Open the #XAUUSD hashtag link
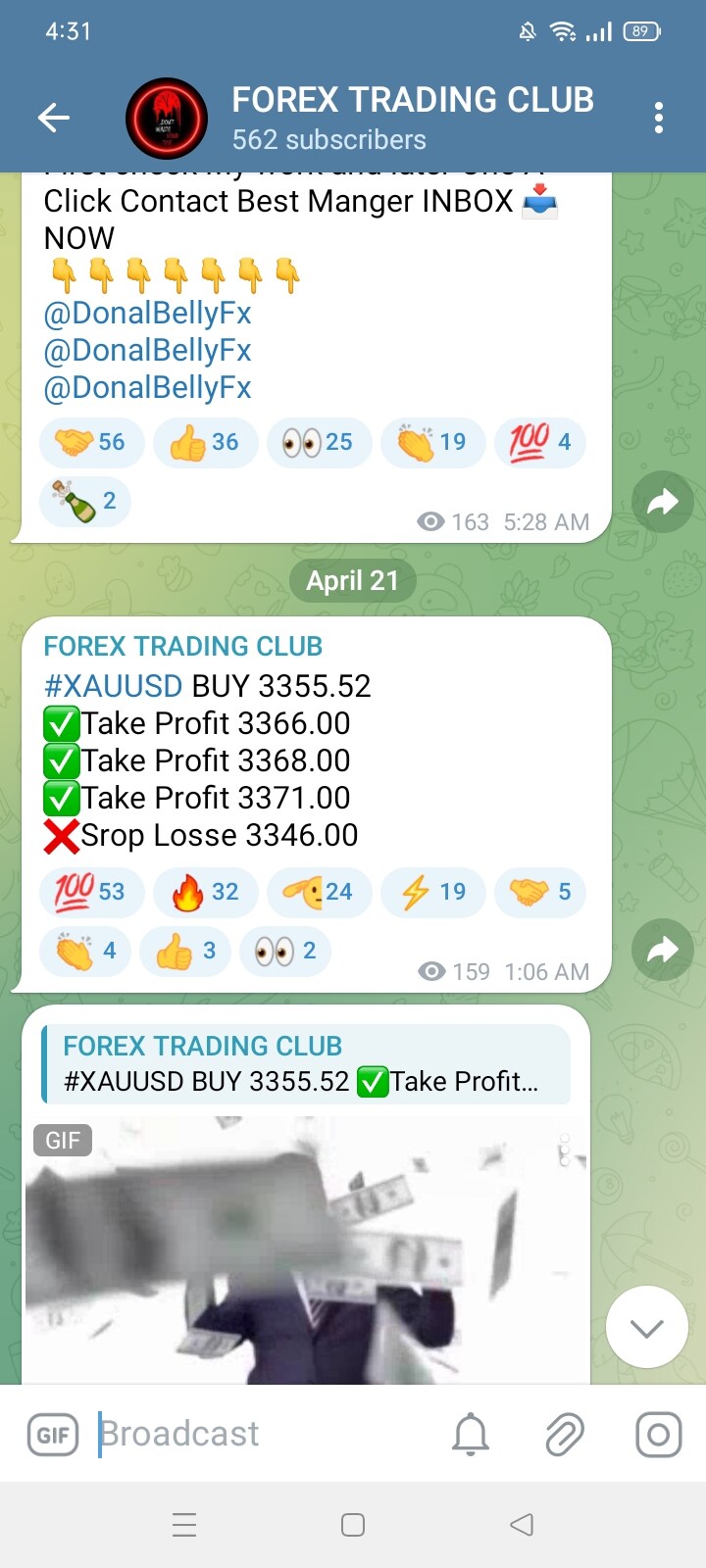 tap(114, 686)
